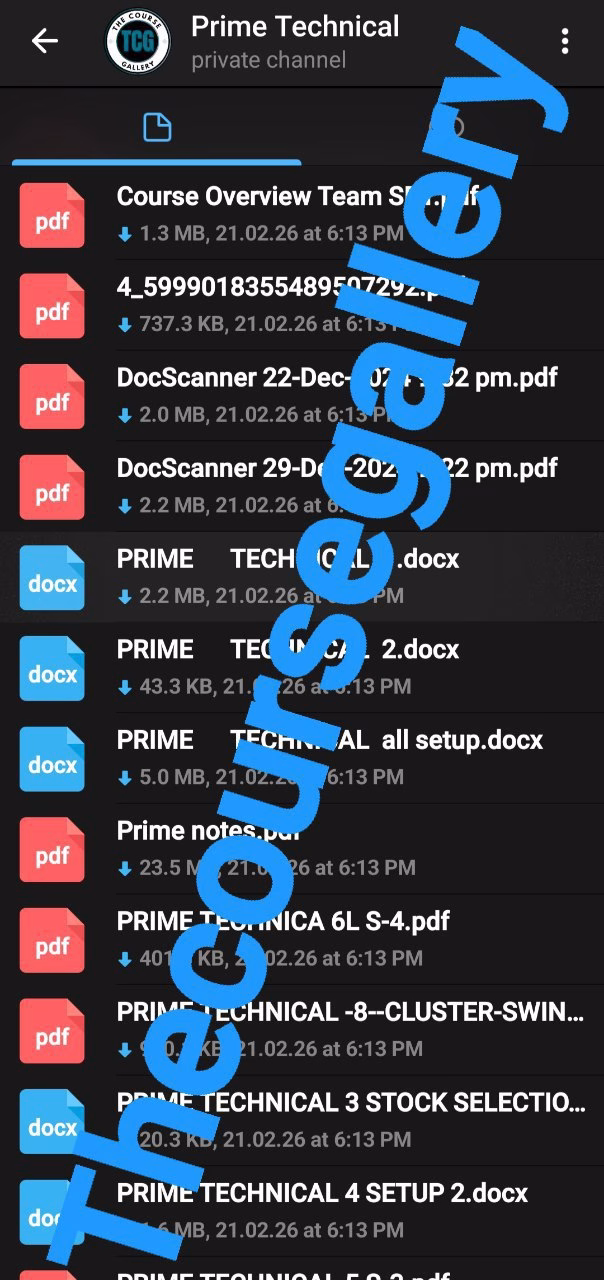Select the files tab
This screenshot has height=1280, width=604.
[x=157, y=128]
